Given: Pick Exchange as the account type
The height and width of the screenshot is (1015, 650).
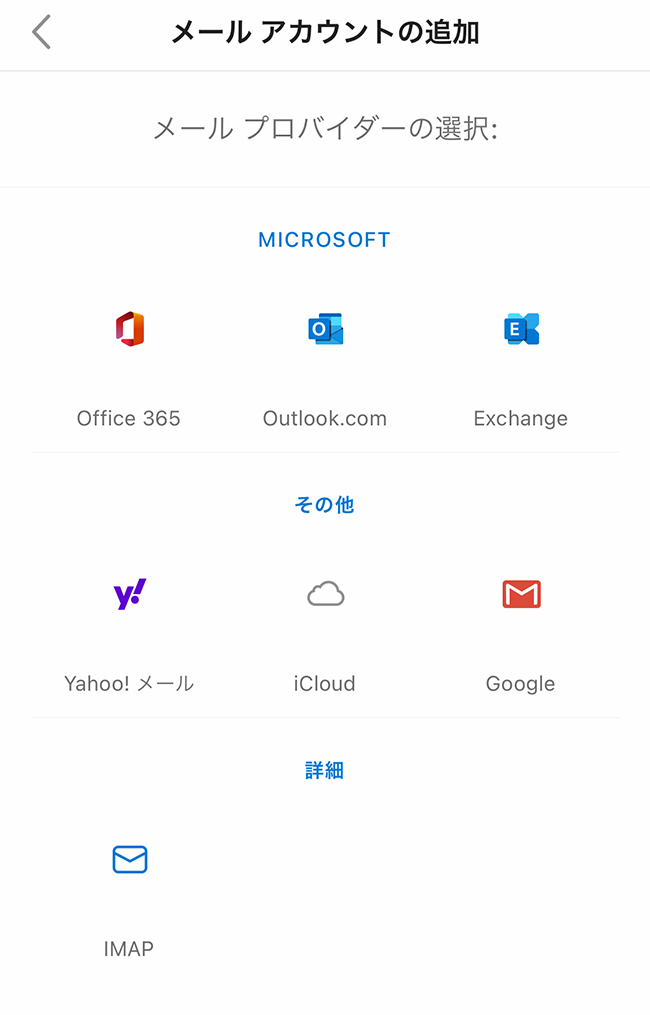Looking at the screenshot, I should (x=521, y=330).
